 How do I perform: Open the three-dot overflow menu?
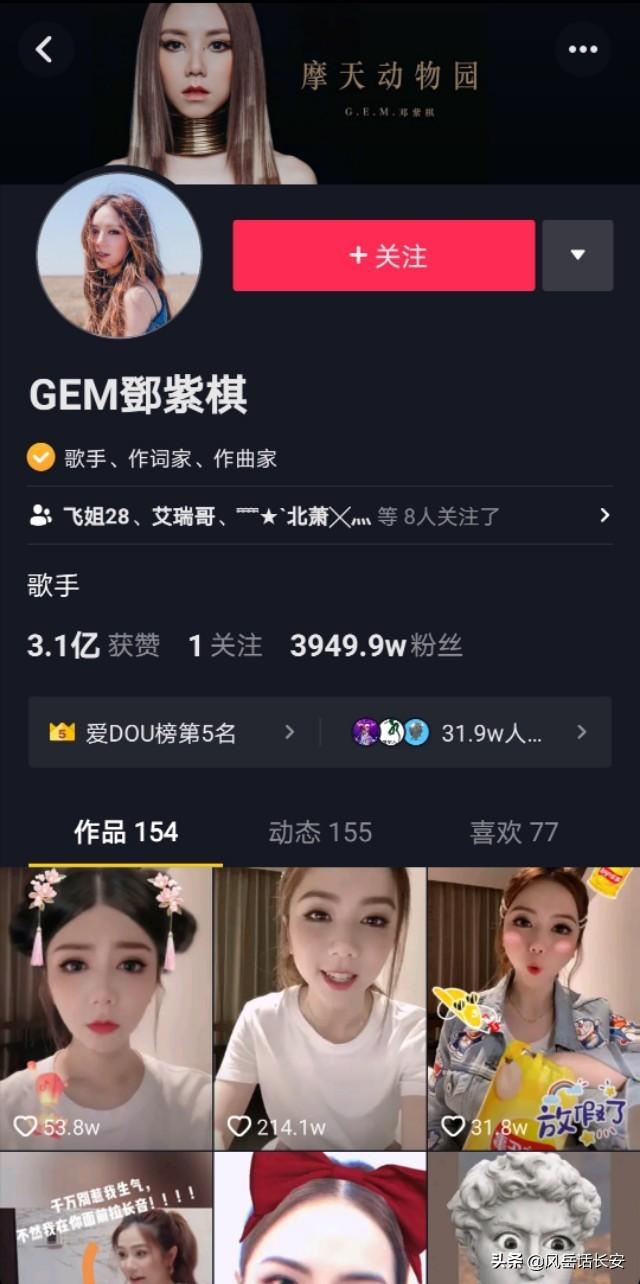(583, 50)
